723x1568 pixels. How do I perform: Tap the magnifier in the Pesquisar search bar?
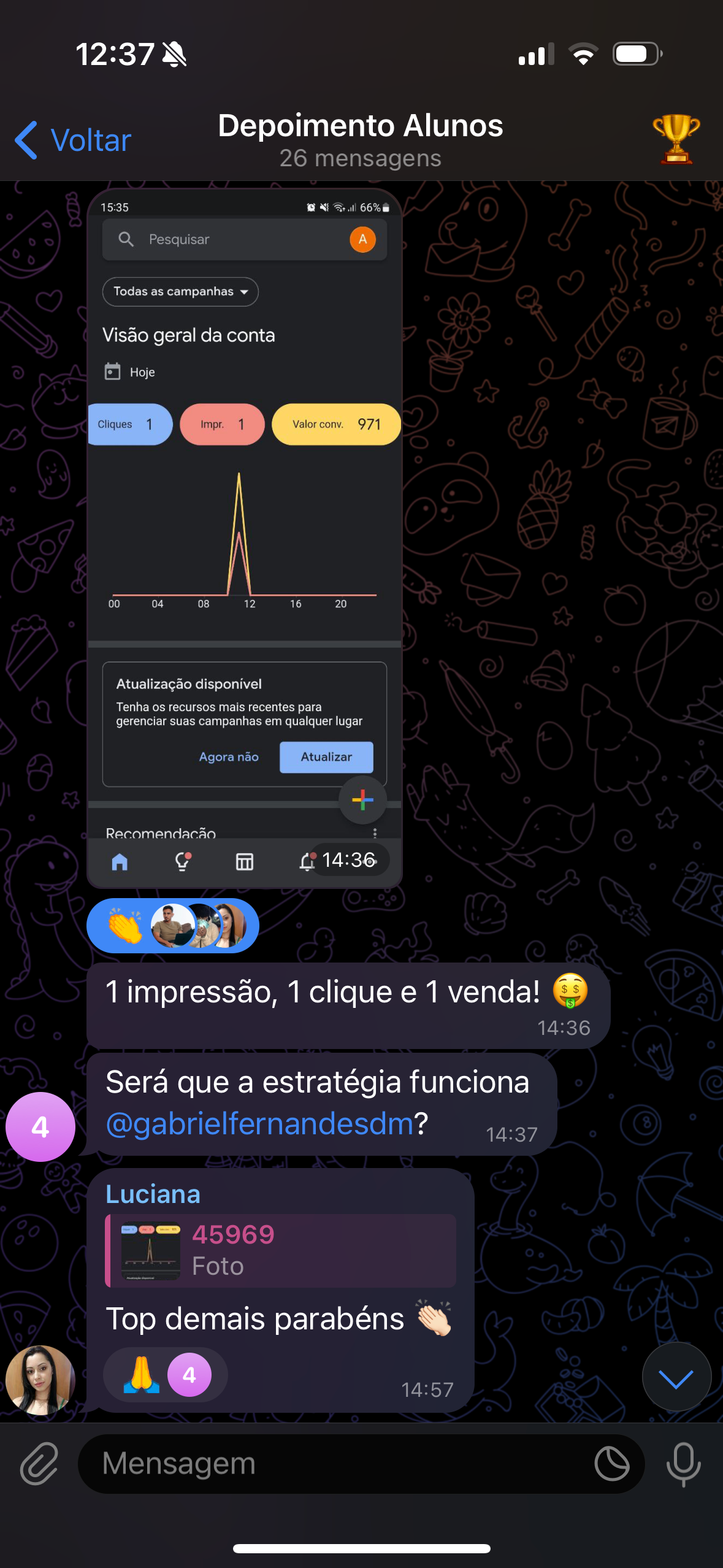126,239
